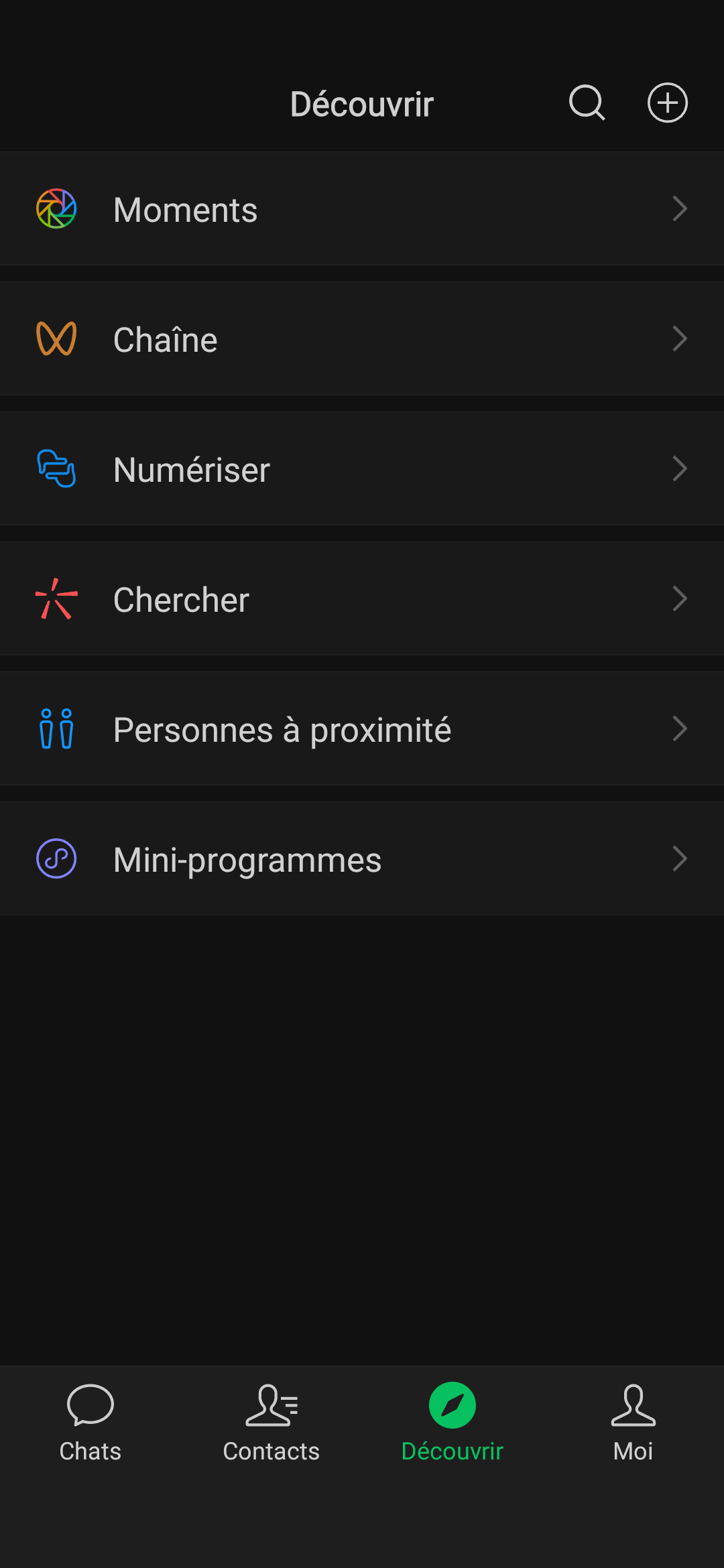Launch Mini-programmes

362,859
